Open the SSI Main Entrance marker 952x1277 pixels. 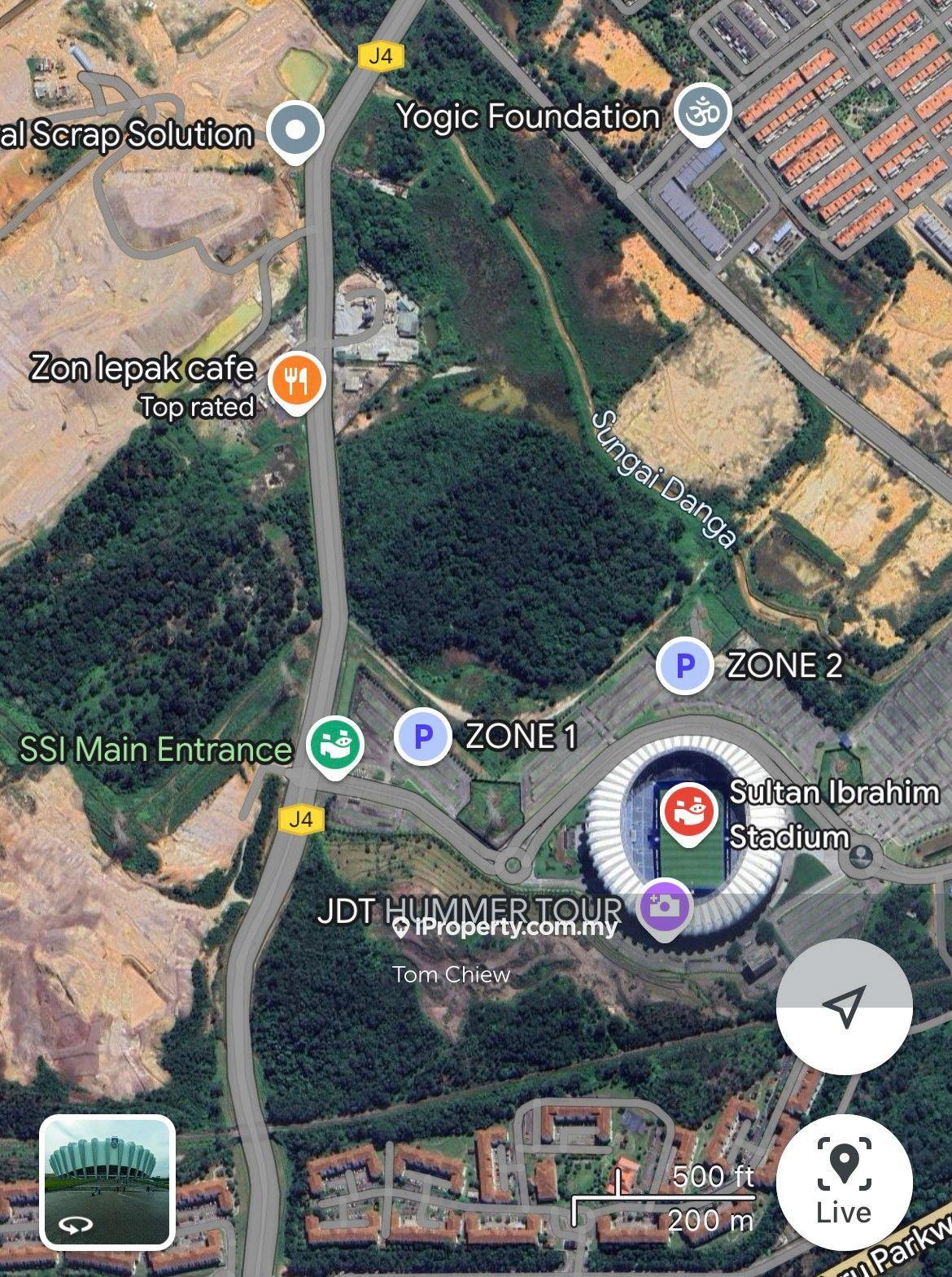334,745
